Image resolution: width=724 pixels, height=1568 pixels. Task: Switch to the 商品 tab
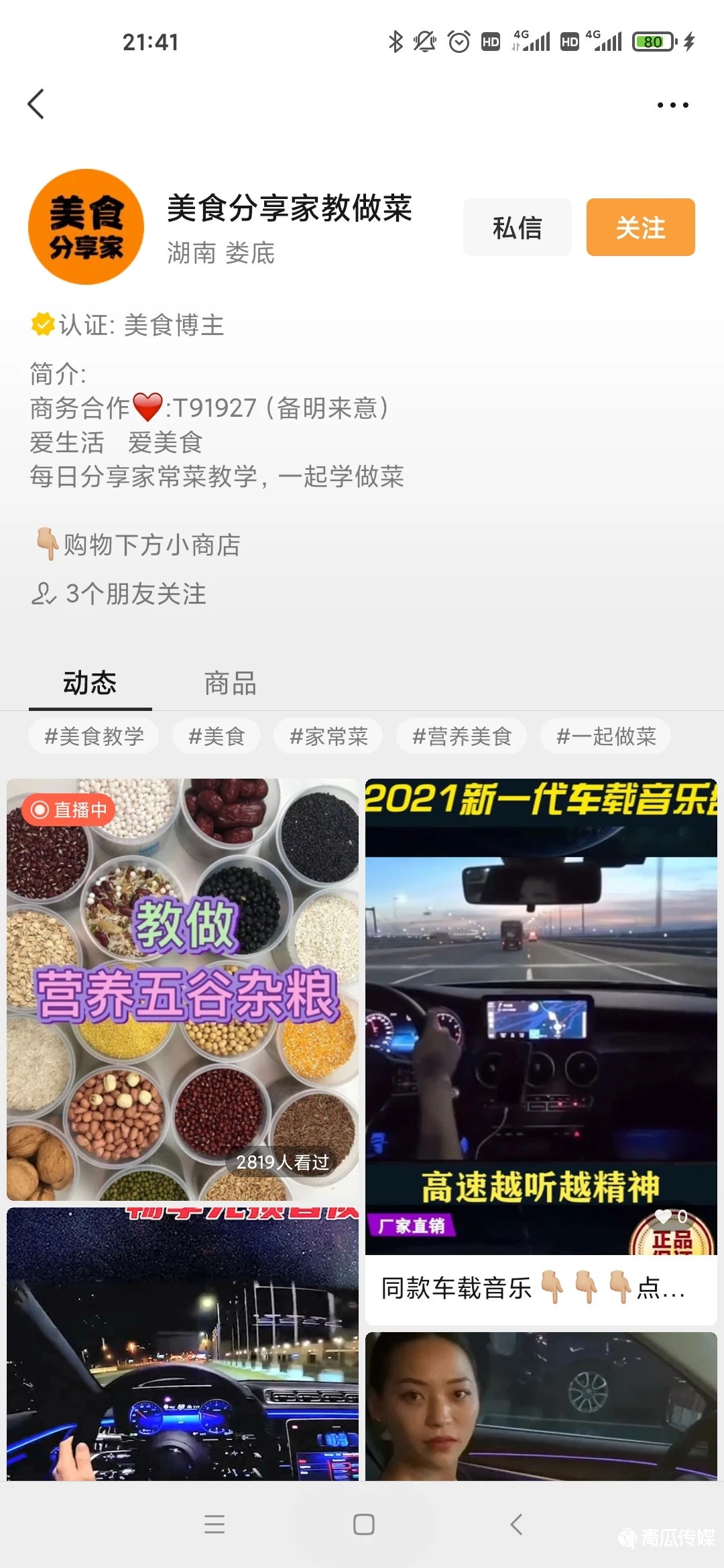tap(230, 683)
